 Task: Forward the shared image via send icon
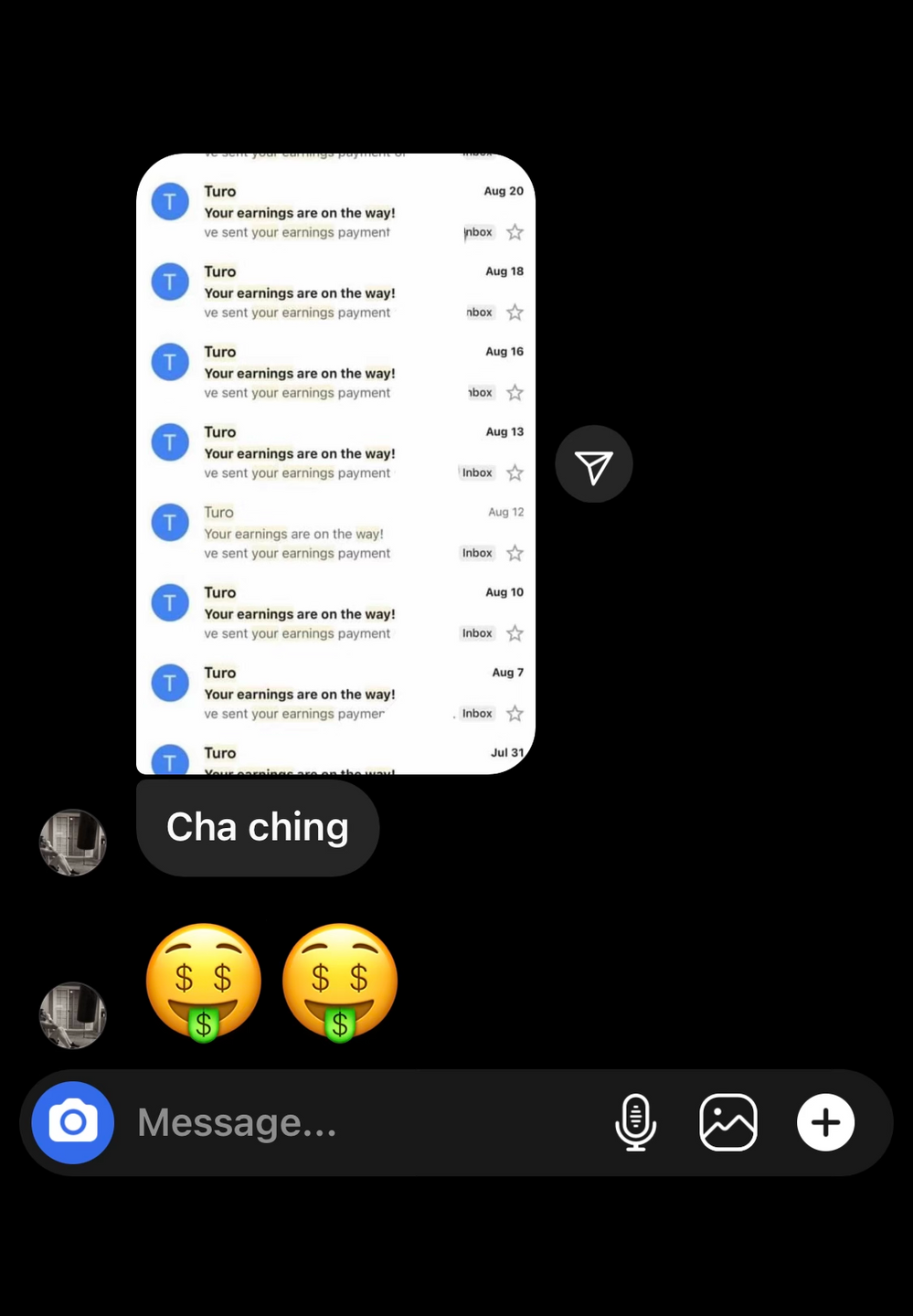(x=594, y=464)
